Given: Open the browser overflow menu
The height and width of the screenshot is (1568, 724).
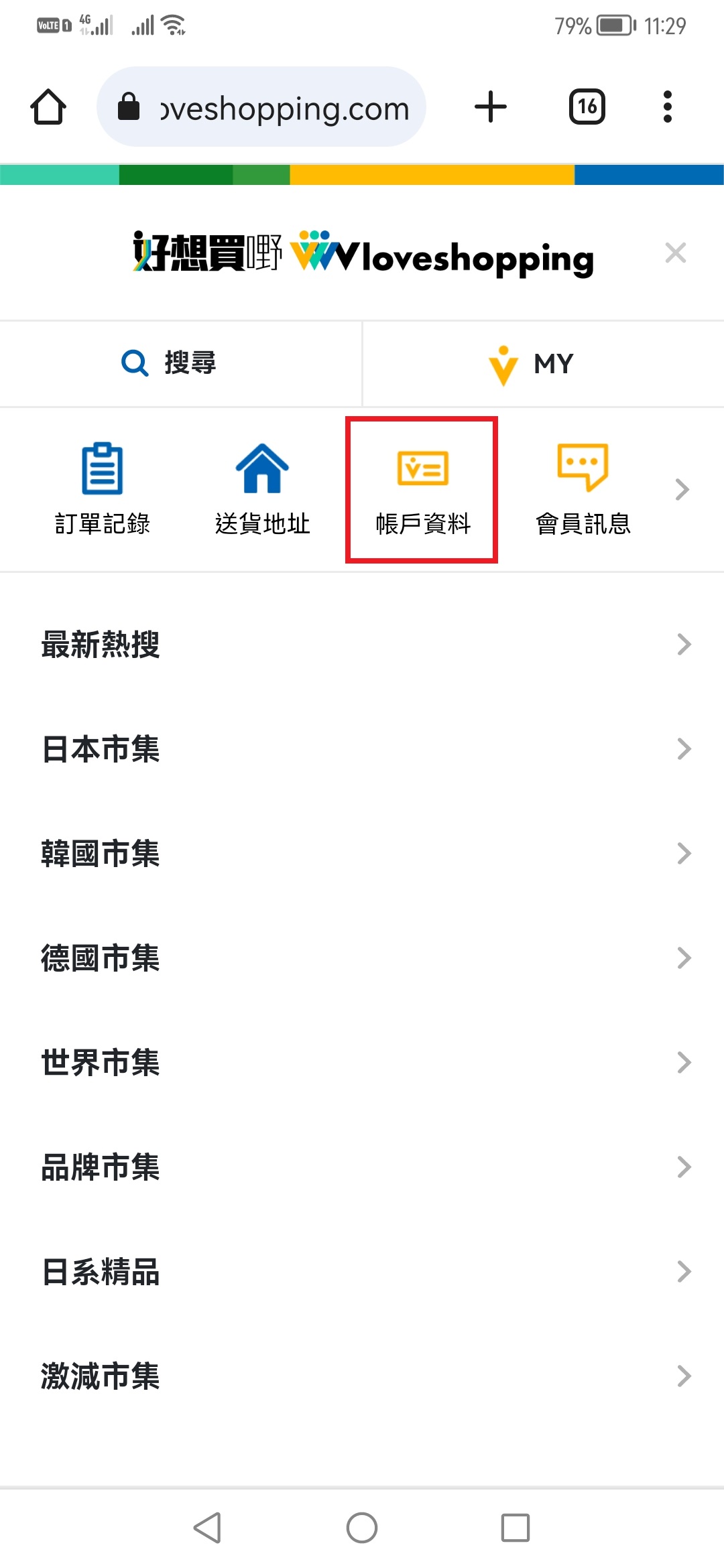Looking at the screenshot, I should [x=667, y=107].
